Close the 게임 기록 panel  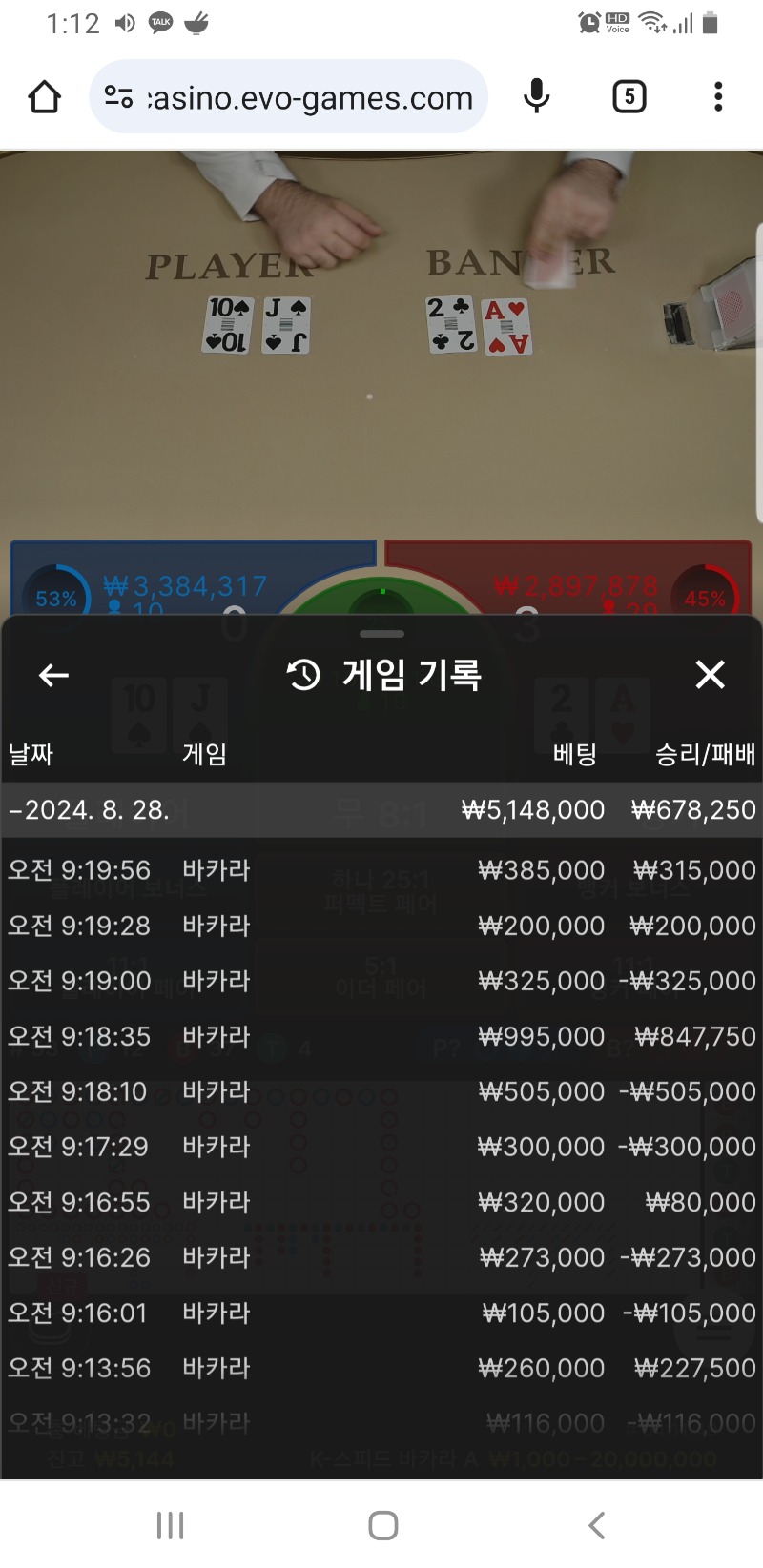pyautogui.click(x=710, y=675)
